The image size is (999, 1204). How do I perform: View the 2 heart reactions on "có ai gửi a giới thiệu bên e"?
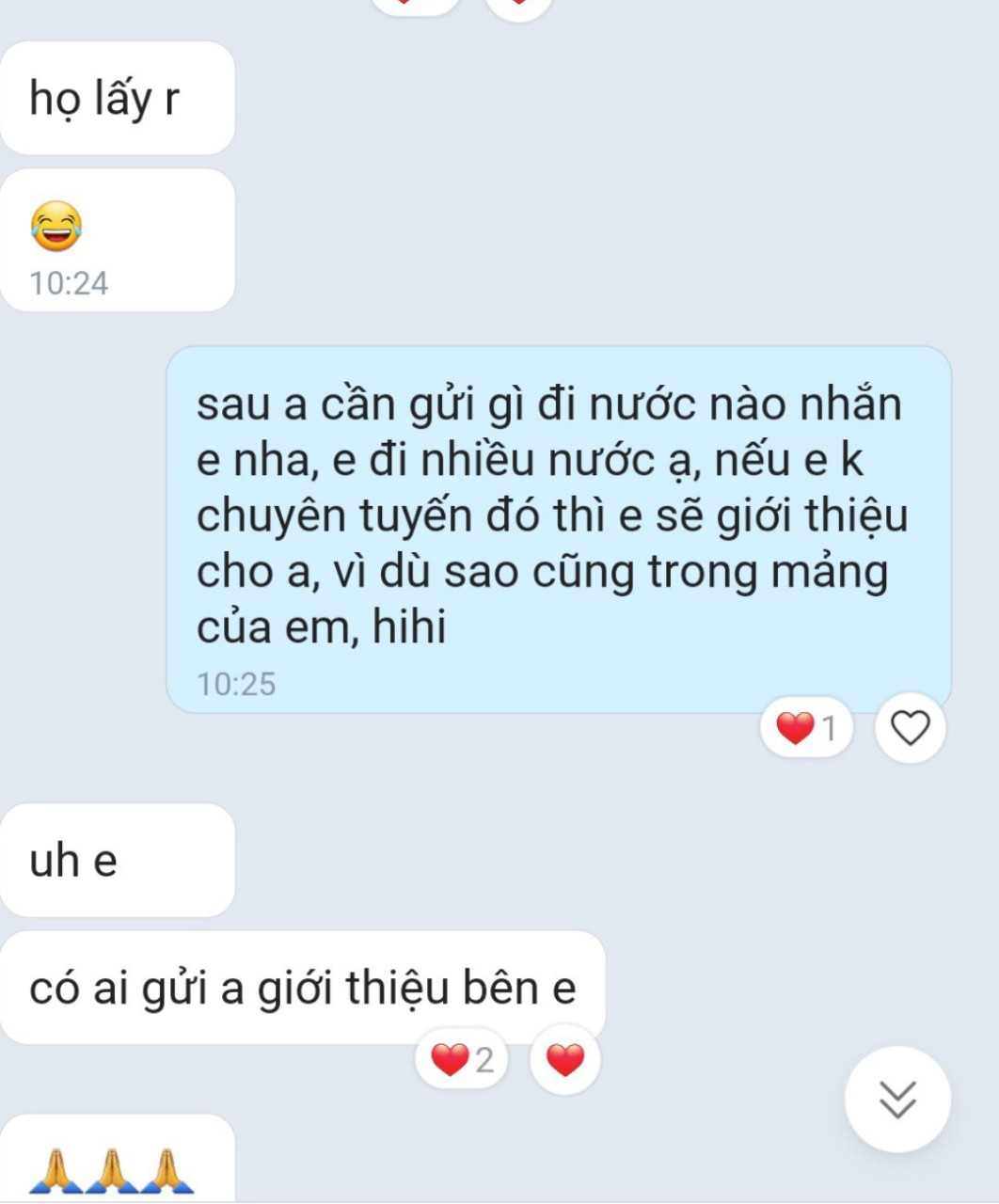tap(462, 1059)
